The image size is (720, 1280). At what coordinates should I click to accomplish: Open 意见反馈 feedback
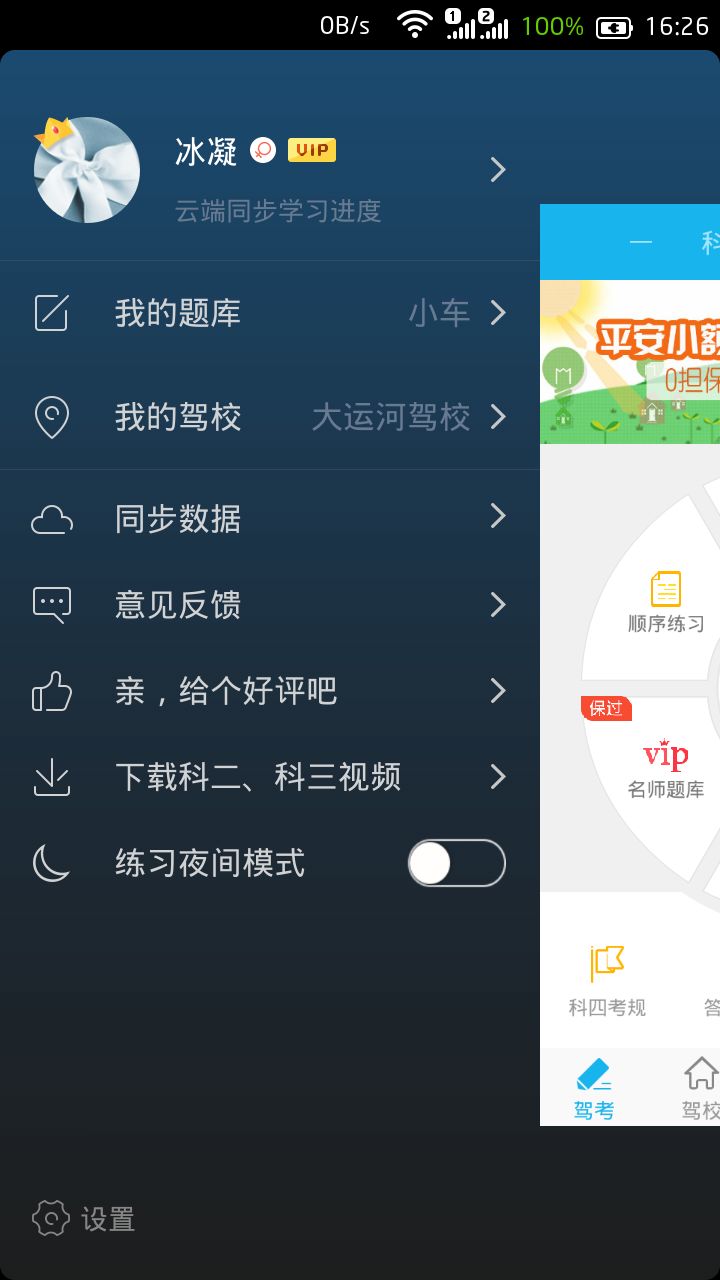tap(270, 605)
